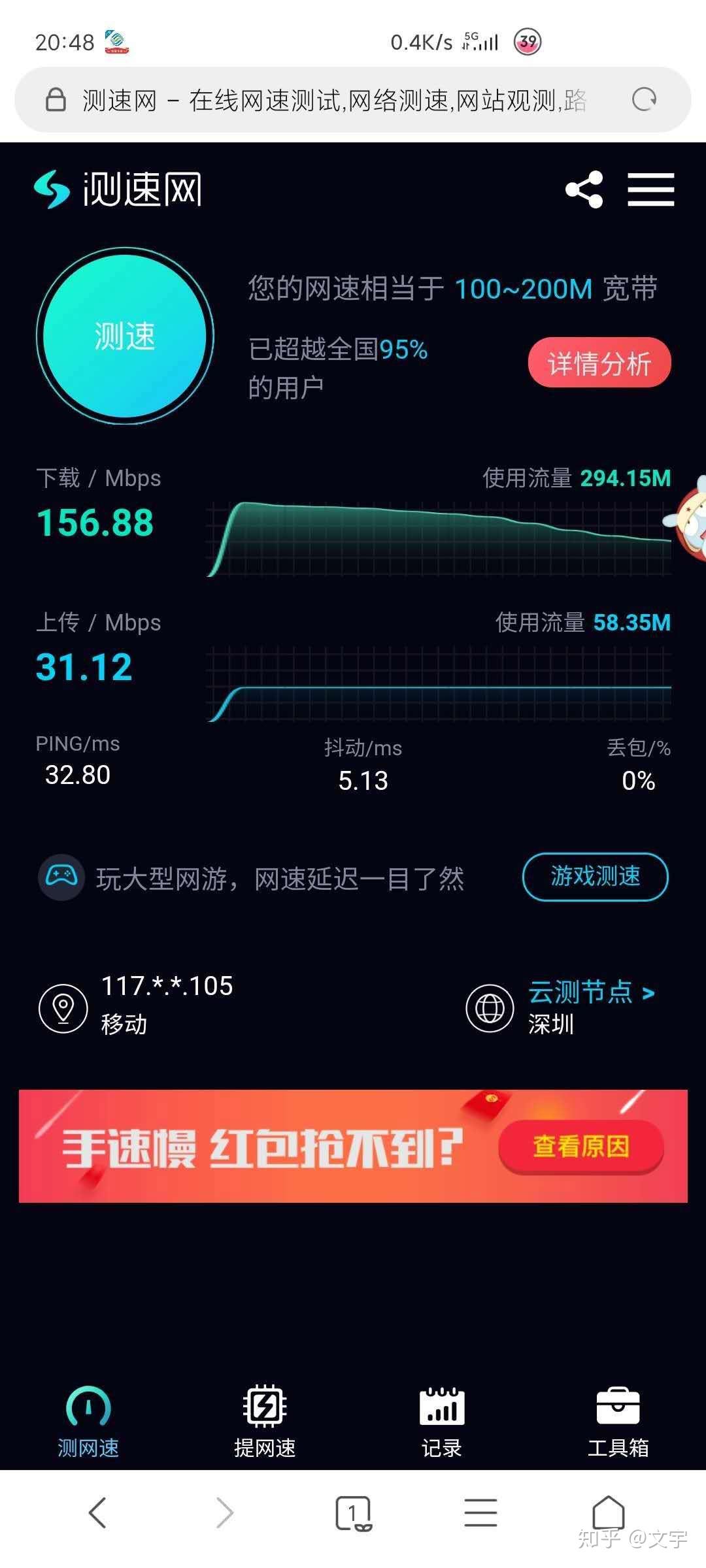Go back to the previous page
The image size is (706, 1568).
coord(97,1512)
